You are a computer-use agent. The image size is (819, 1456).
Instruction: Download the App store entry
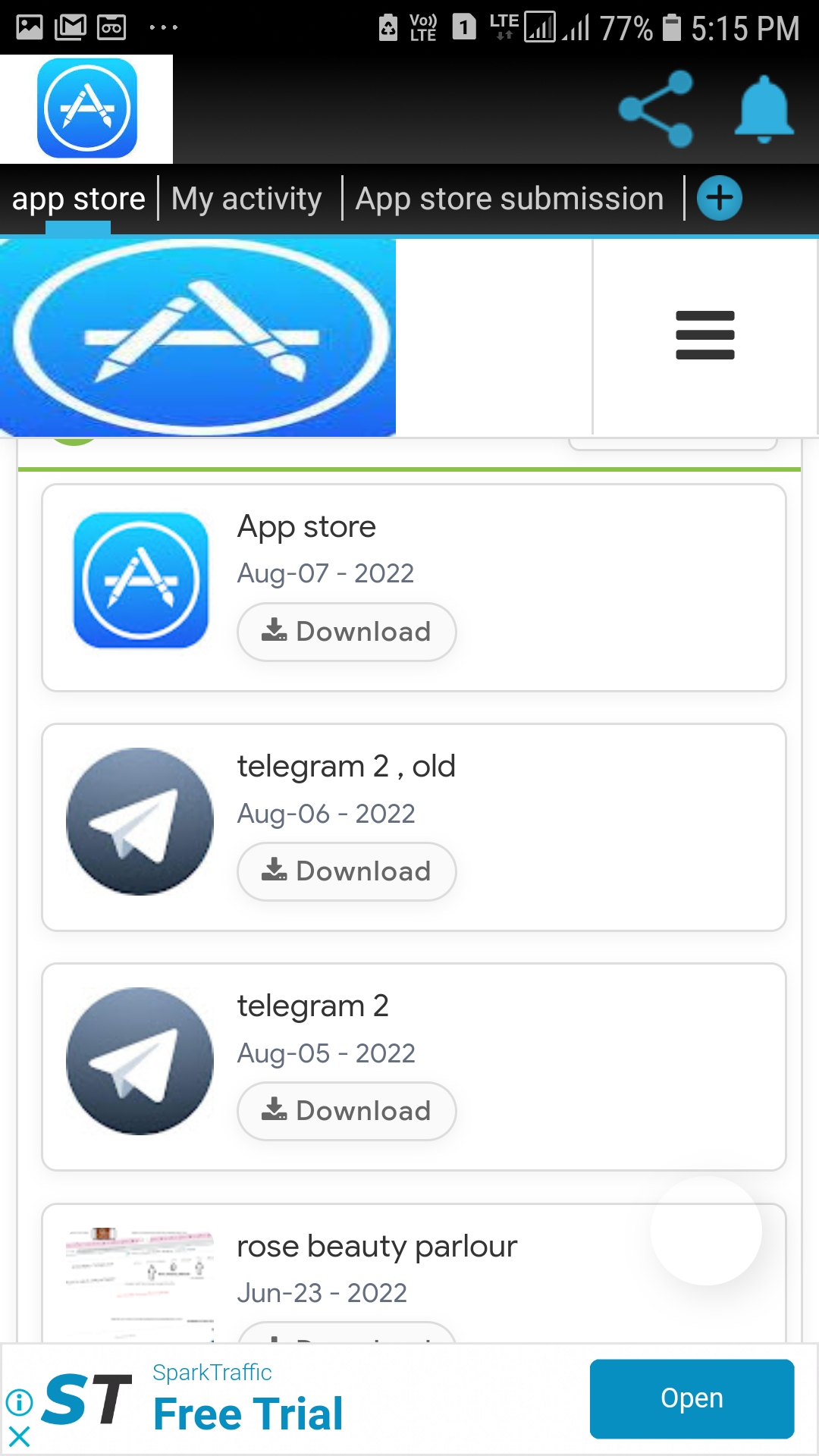[347, 632]
